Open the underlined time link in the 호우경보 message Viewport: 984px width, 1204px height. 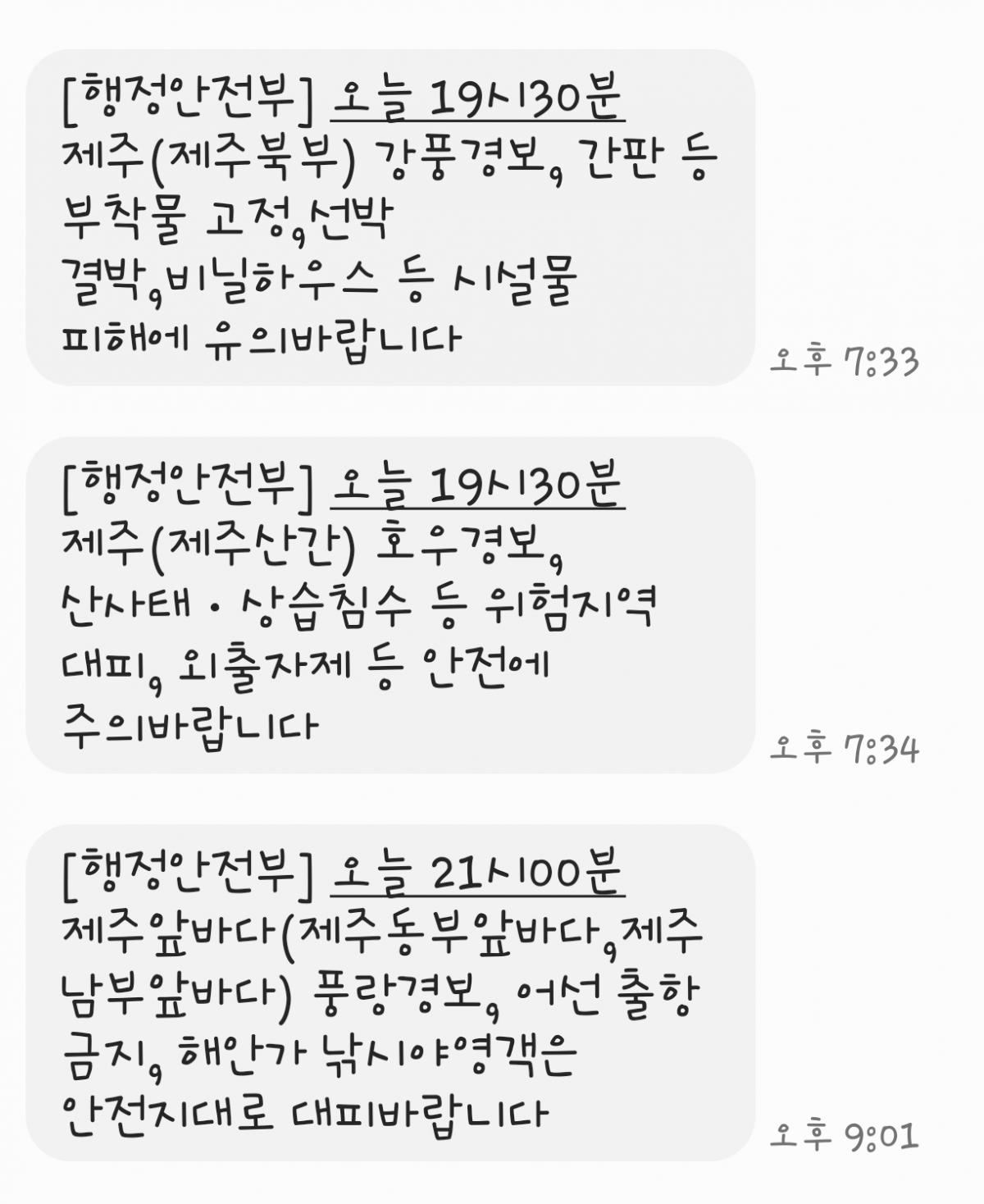pos(478,487)
